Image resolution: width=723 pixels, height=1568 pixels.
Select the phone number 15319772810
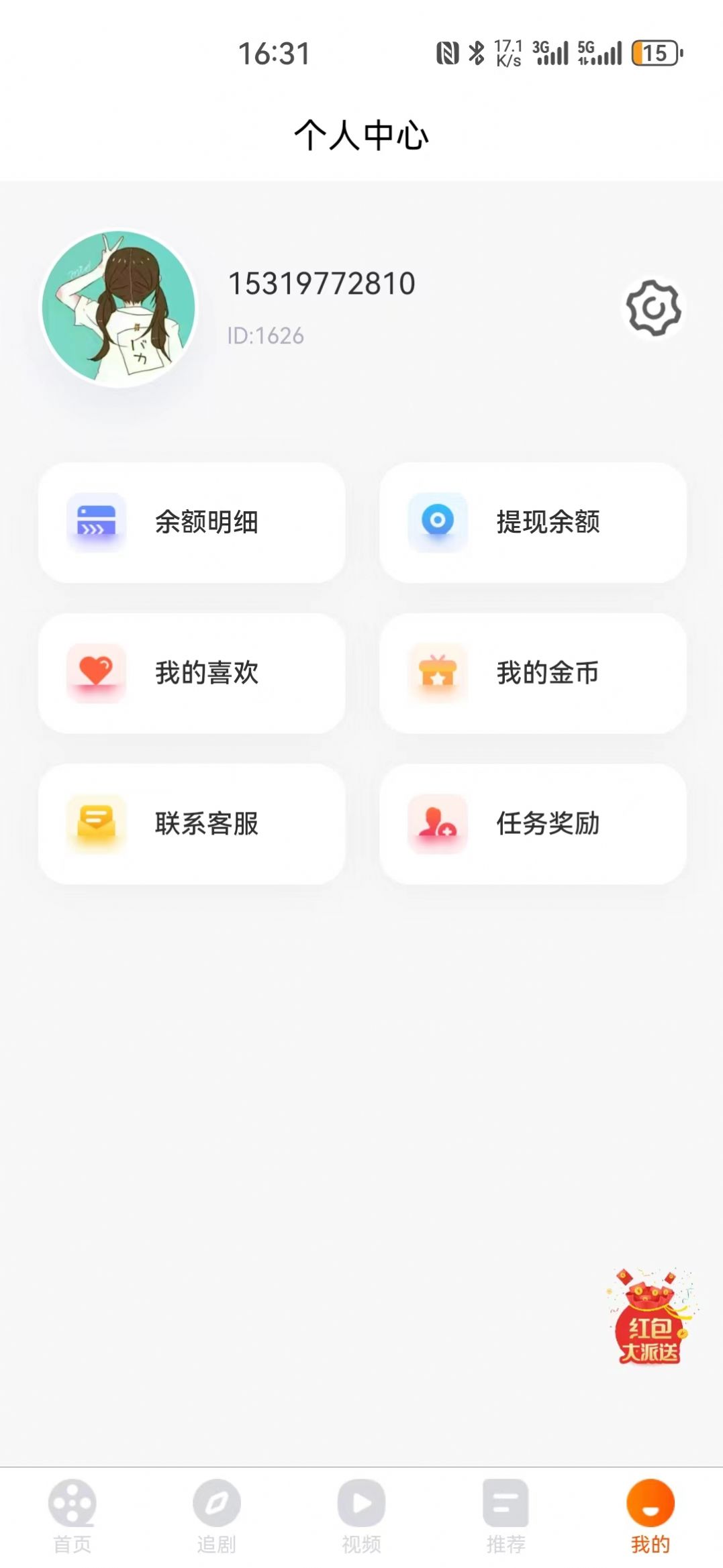(321, 282)
